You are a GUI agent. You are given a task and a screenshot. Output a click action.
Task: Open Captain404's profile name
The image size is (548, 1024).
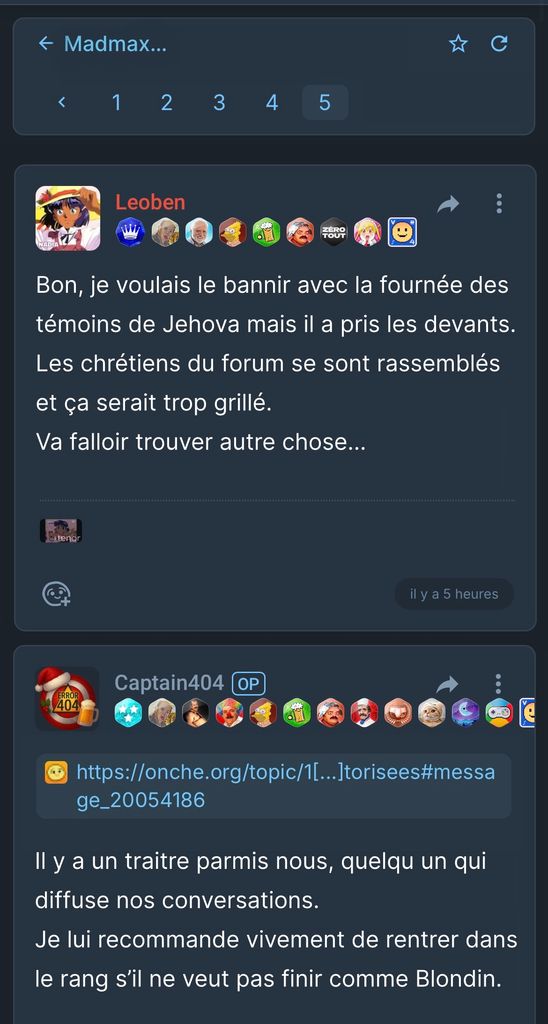(x=169, y=683)
